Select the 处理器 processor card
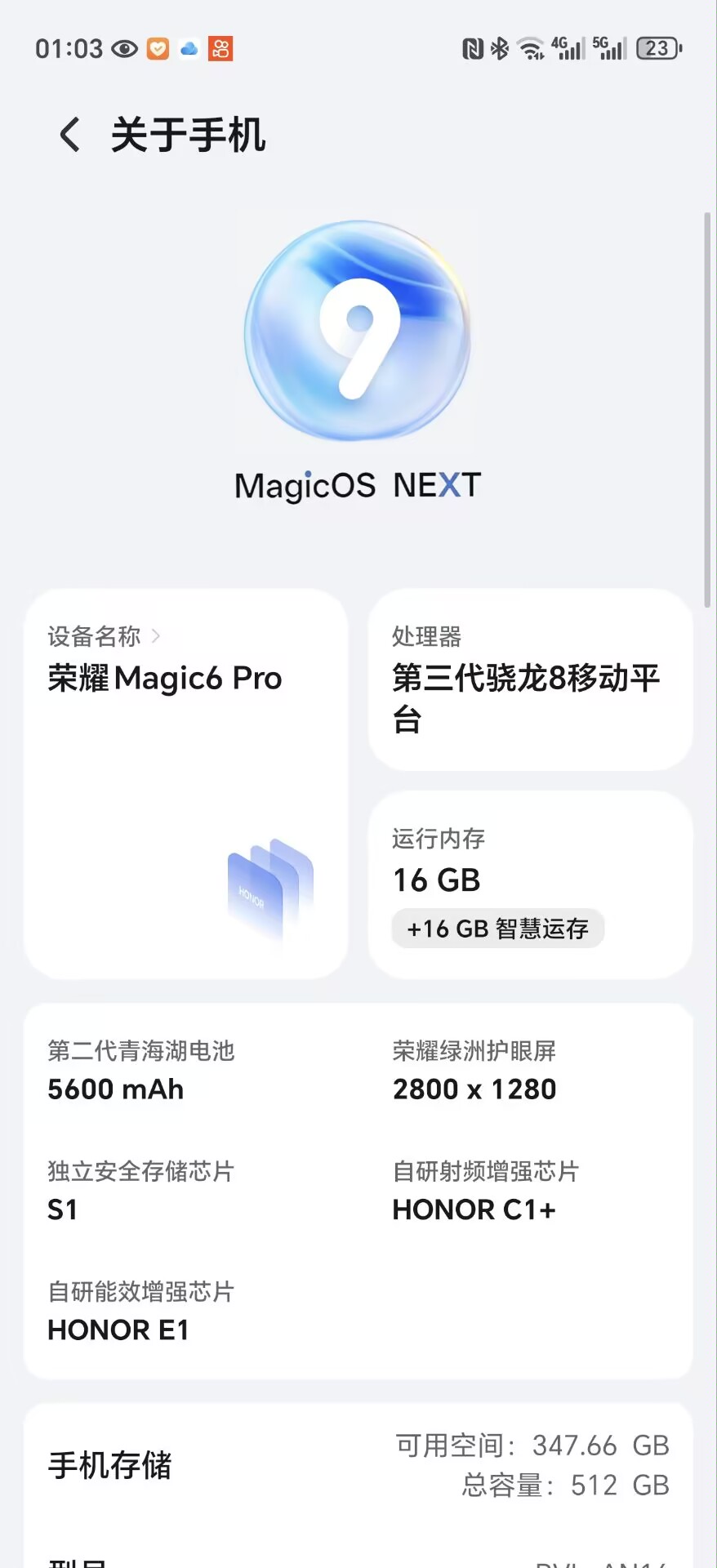 [x=530, y=680]
